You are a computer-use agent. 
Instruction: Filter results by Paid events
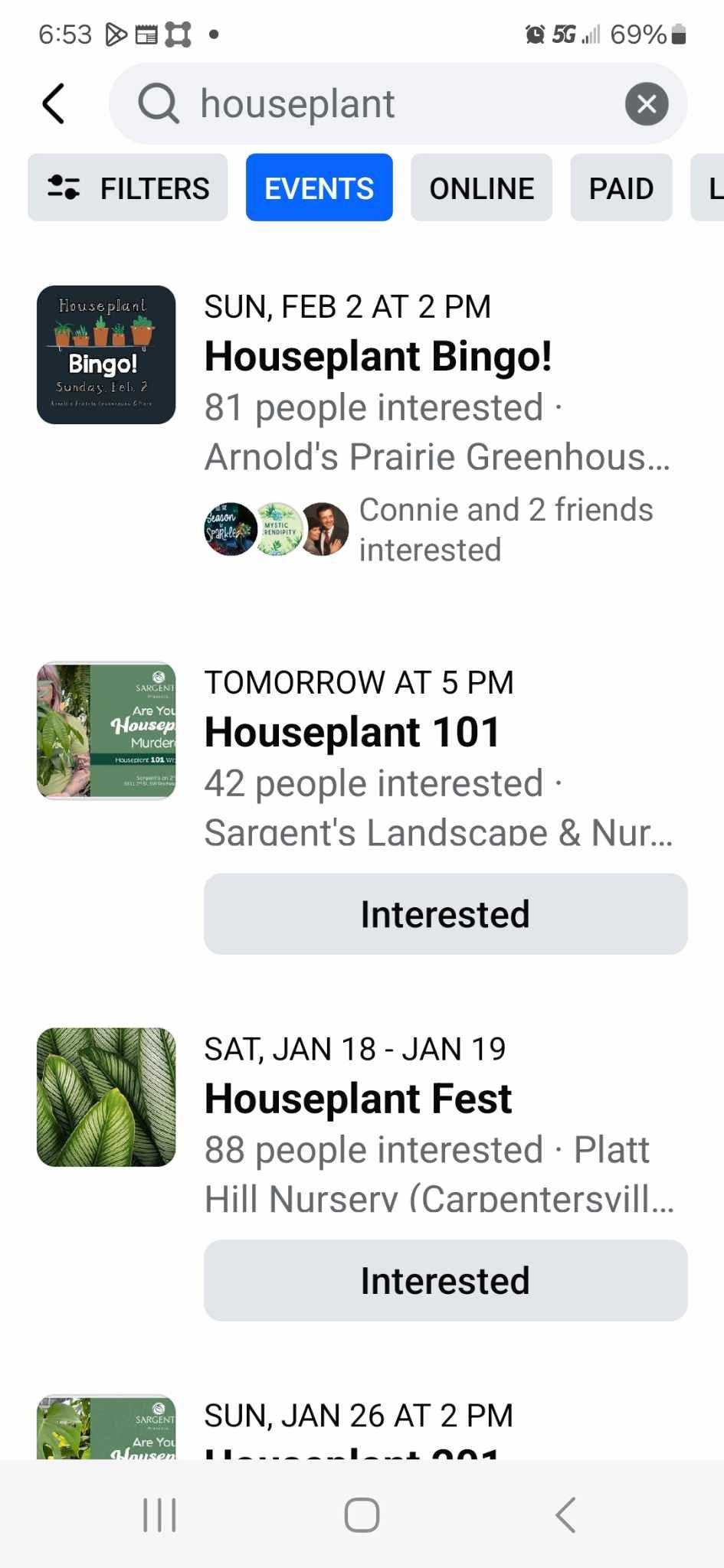[x=621, y=188]
